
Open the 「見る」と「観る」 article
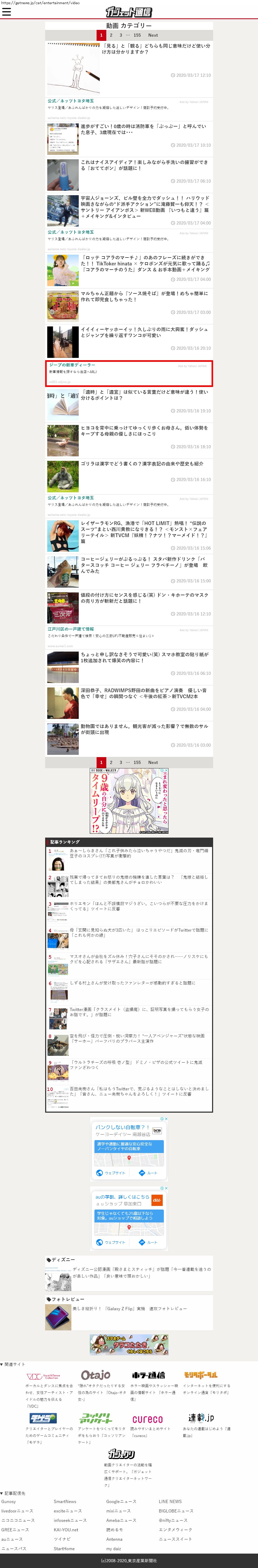pyautogui.click(x=156, y=49)
